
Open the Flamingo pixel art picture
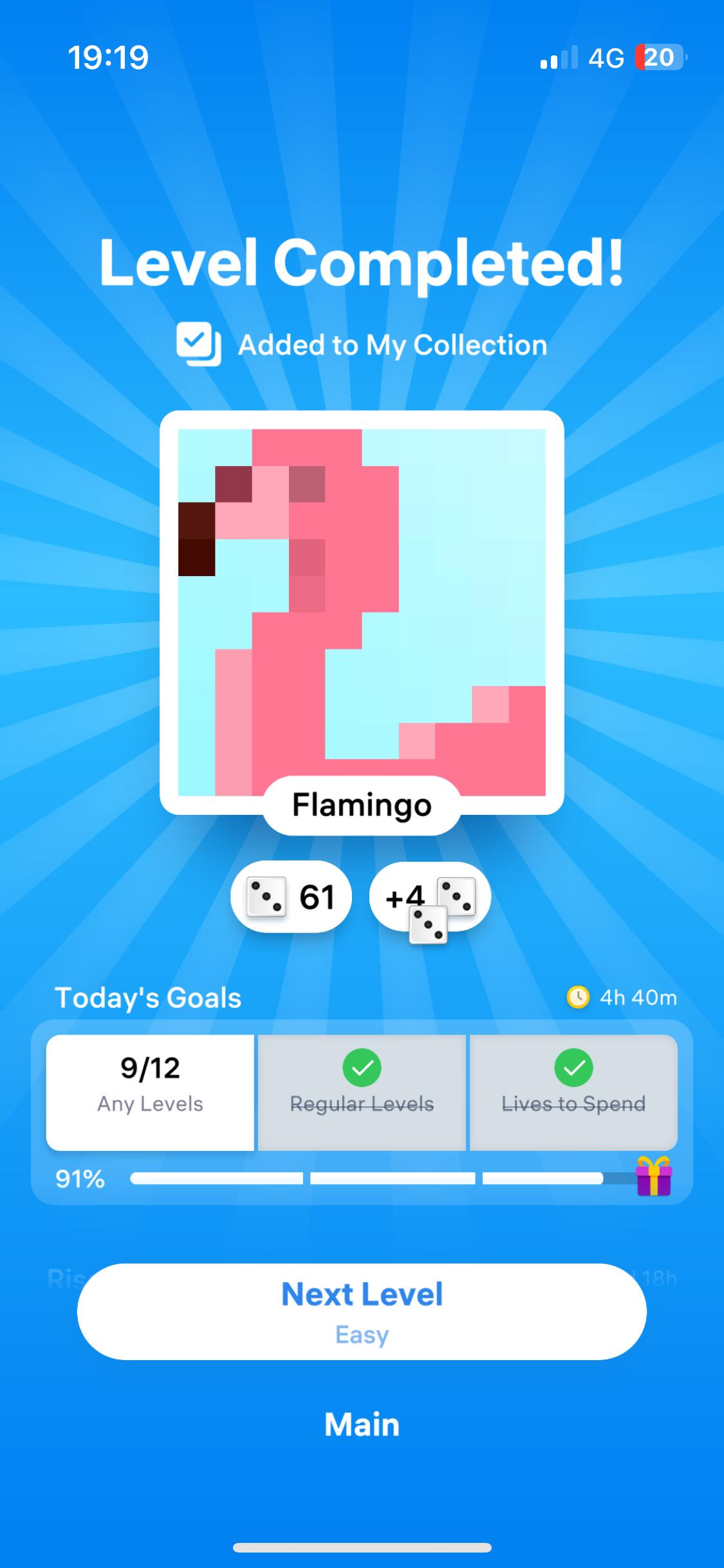point(362,611)
